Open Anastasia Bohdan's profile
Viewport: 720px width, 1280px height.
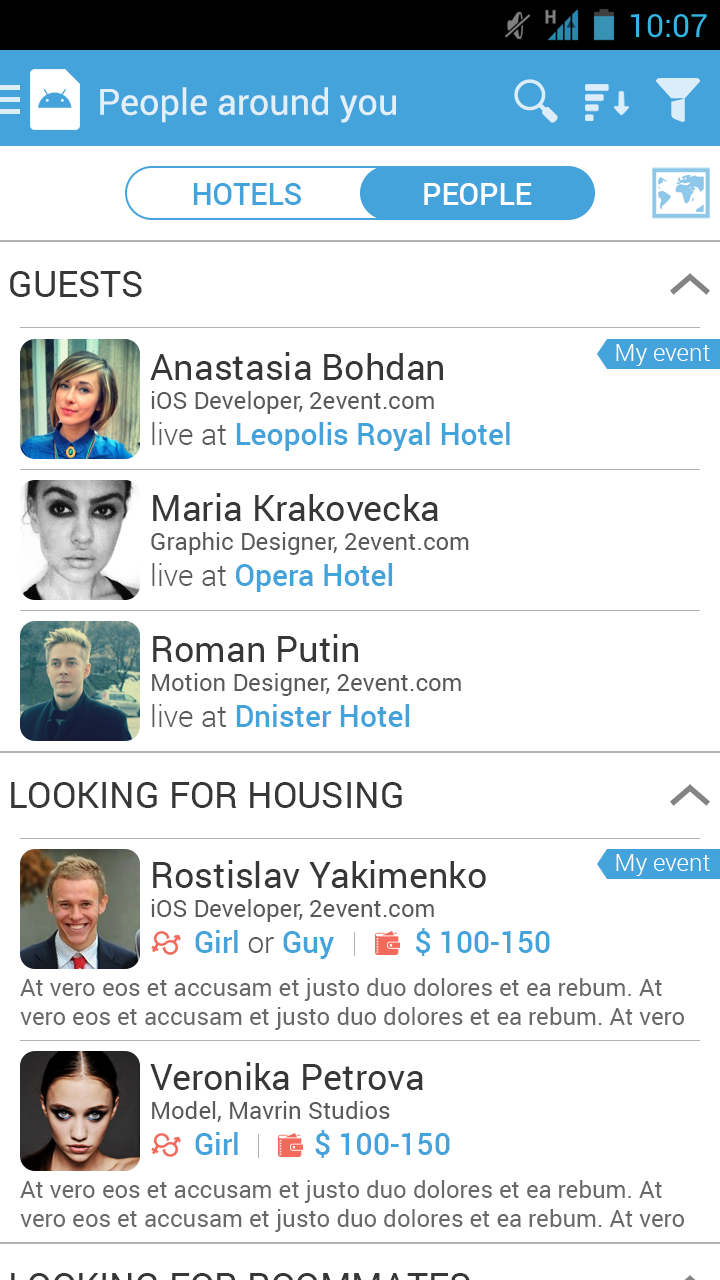point(297,369)
